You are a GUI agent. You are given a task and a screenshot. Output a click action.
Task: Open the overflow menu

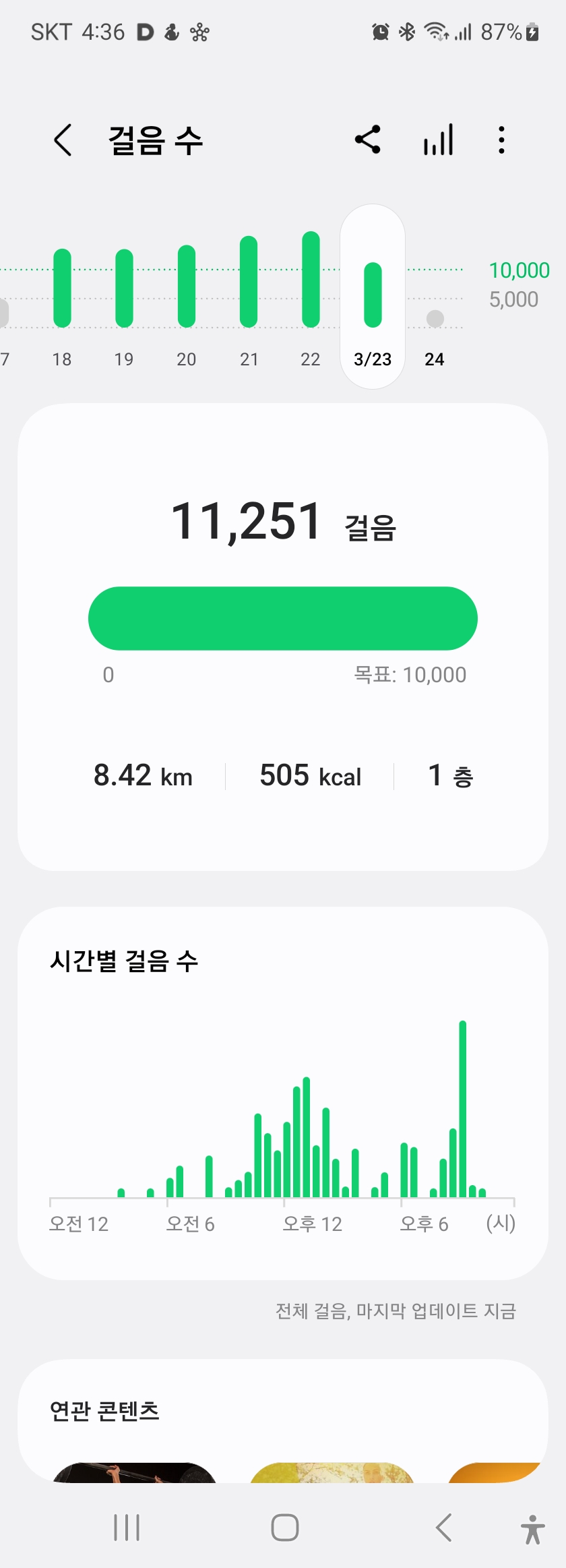coord(501,140)
